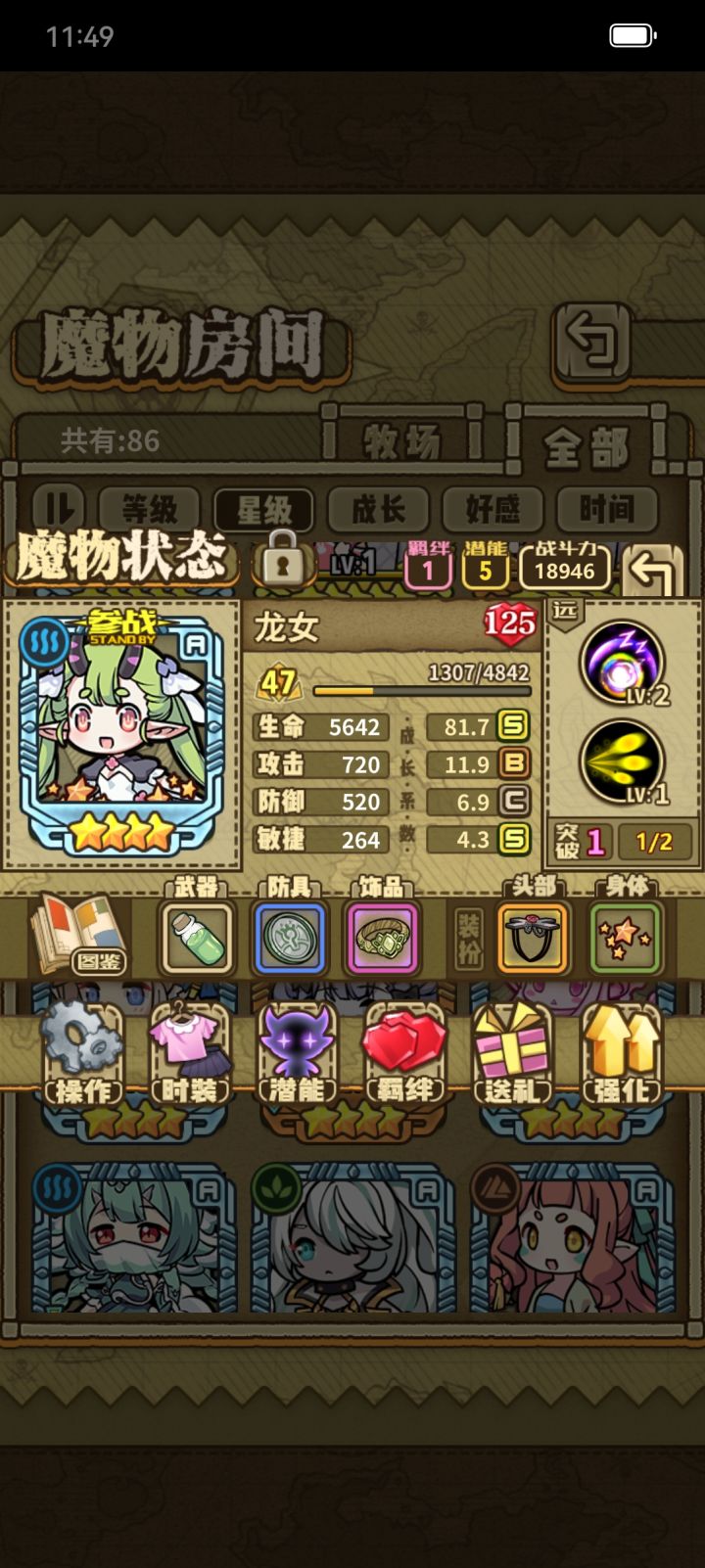This screenshot has height=1568, width=705.
Task: Open the weapon (武器) equipment slot
Action: (195, 937)
